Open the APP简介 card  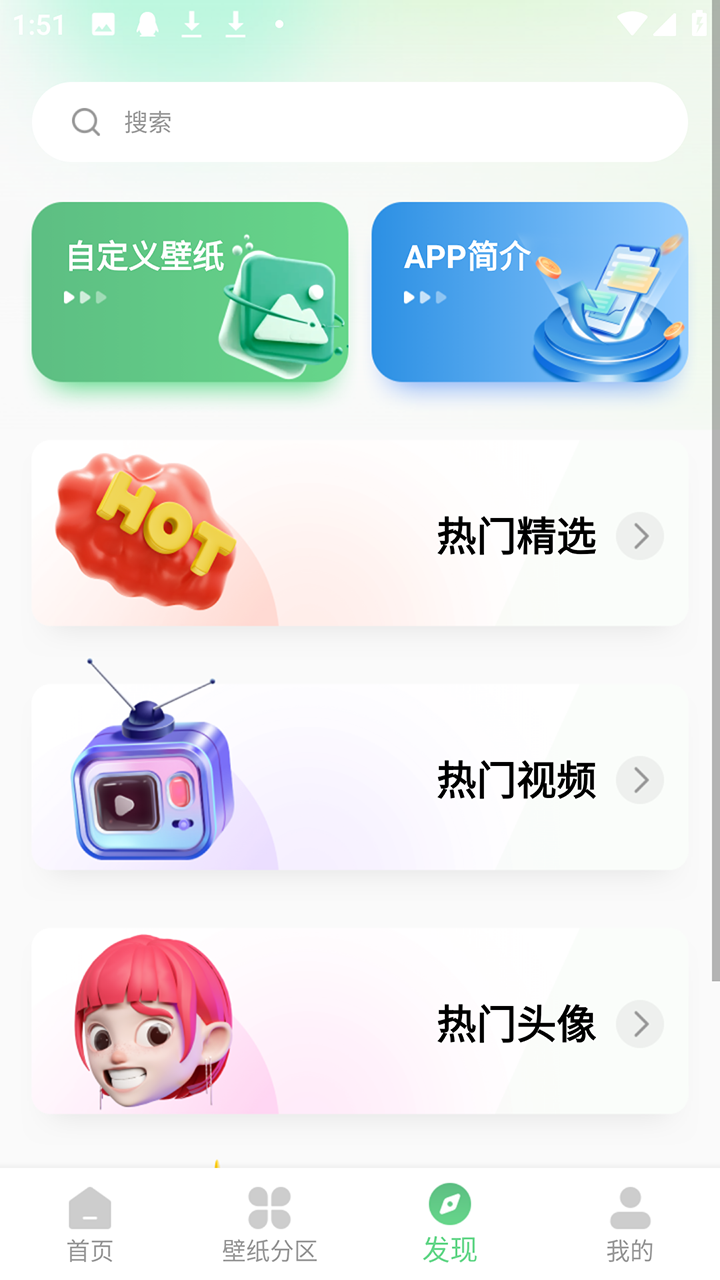pos(529,292)
